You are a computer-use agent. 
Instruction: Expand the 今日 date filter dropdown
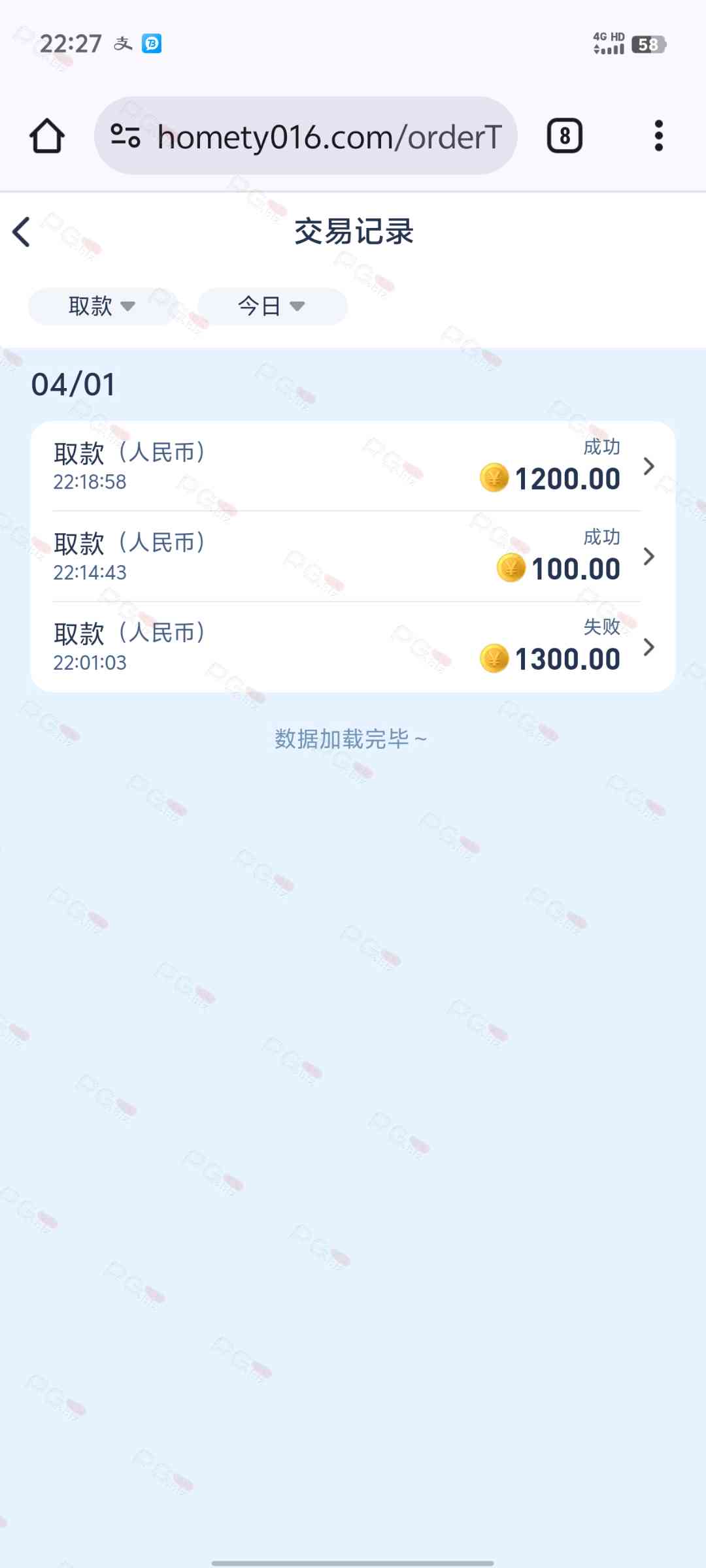click(x=271, y=306)
